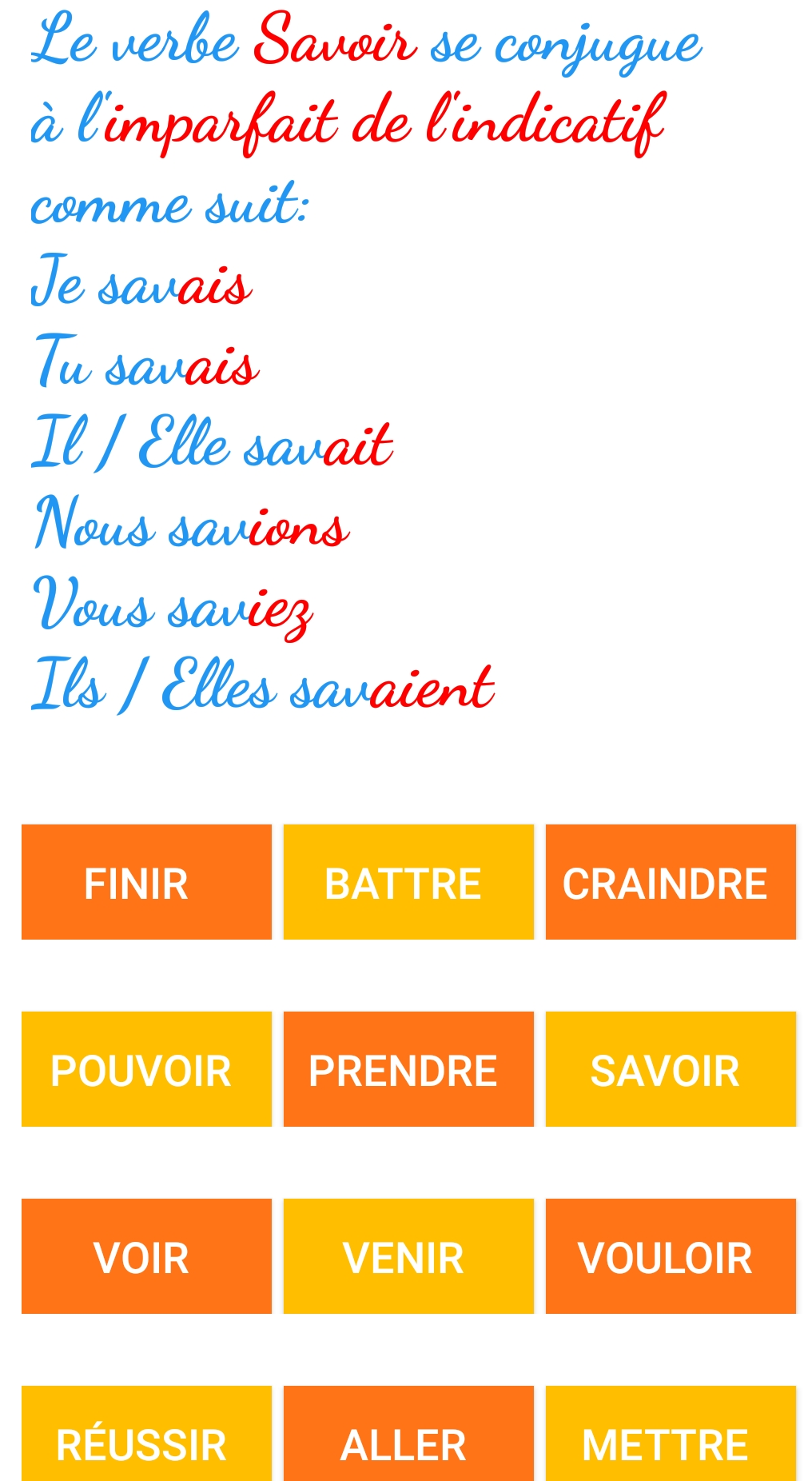The width and height of the screenshot is (812, 1481).
Task: Tap the BATTRE verb button
Action: pos(408,882)
